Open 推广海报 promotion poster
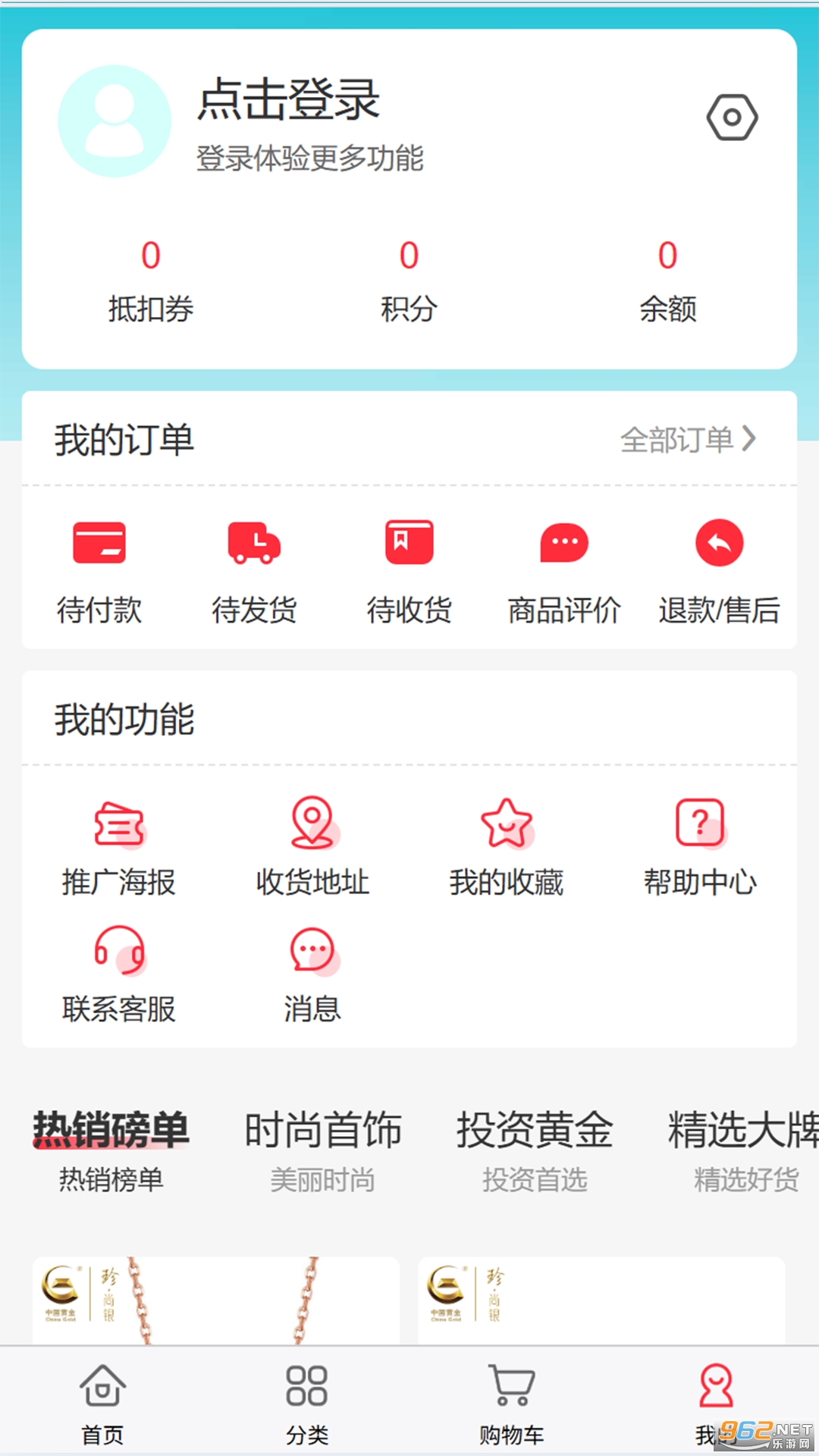The width and height of the screenshot is (819, 1456). (119, 846)
